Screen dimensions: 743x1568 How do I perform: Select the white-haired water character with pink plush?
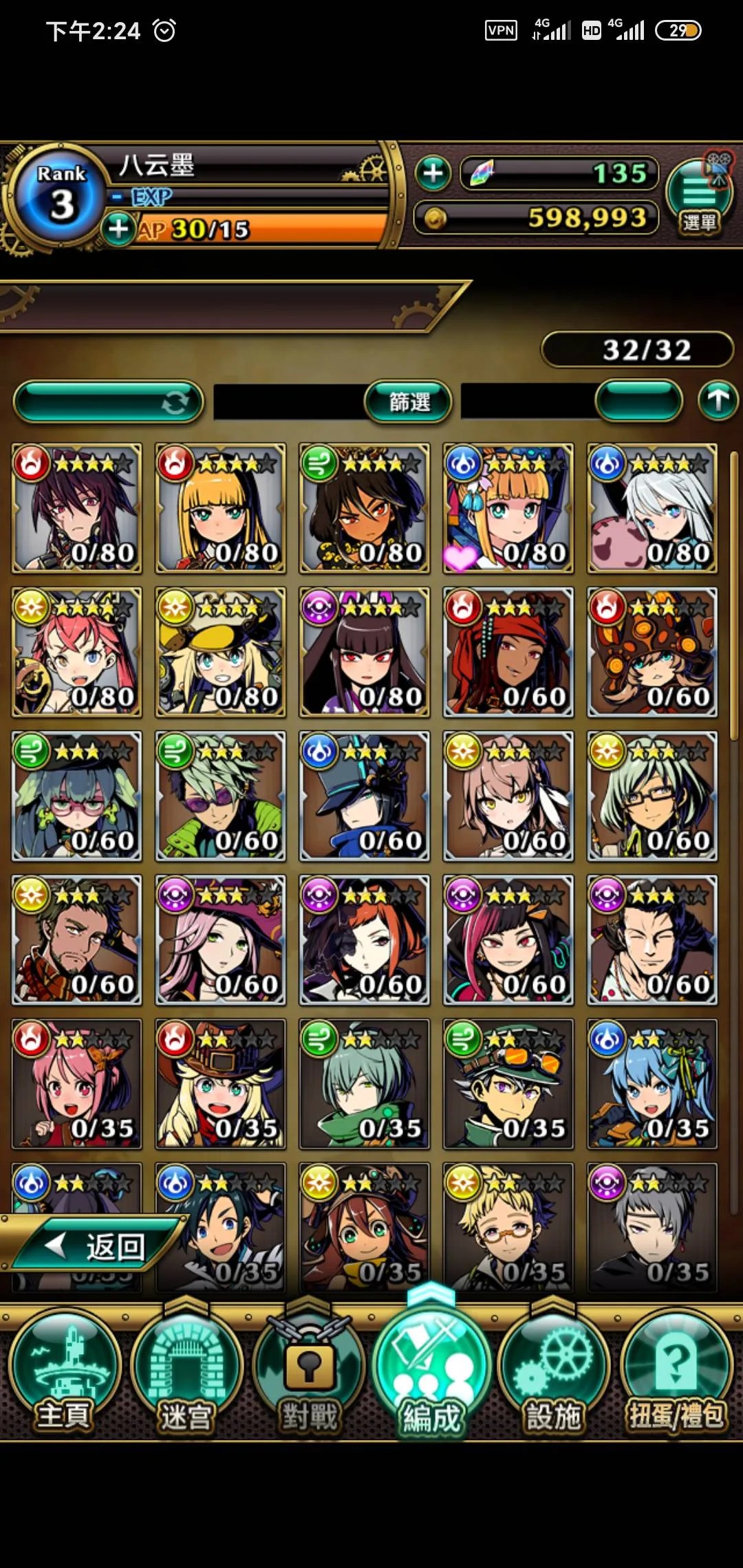[652, 508]
